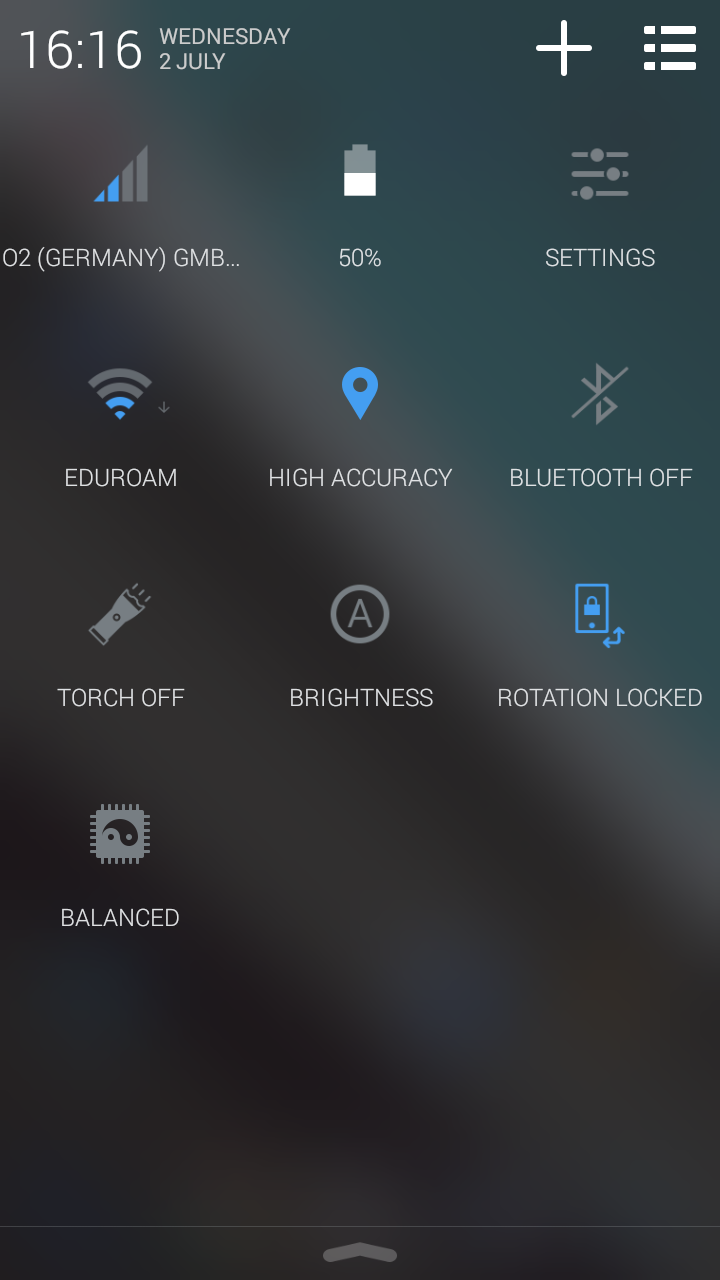Tap the plus icon to add tile
Image resolution: width=720 pixels, height=1280 pixels.
click(x=564, y=48)
